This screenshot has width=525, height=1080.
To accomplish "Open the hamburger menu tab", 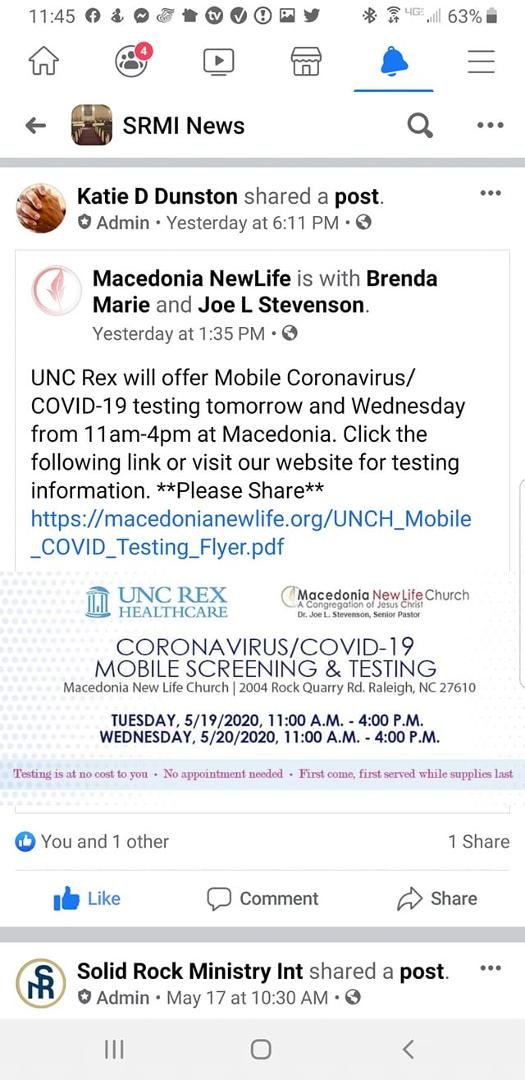I will pos(481,62).
